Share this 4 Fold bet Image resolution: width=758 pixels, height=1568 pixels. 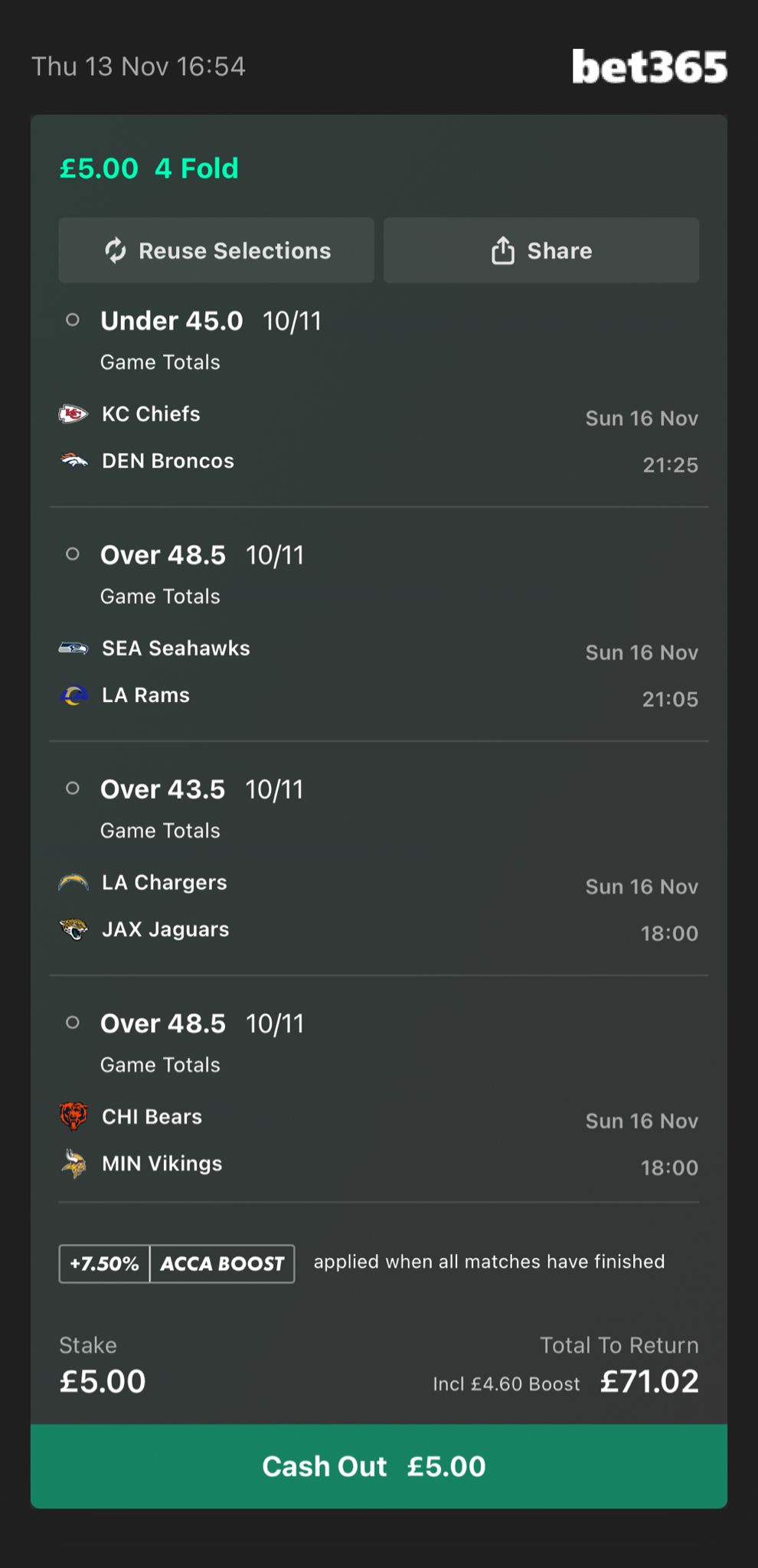pyautogui.click(x=541, y=250)
